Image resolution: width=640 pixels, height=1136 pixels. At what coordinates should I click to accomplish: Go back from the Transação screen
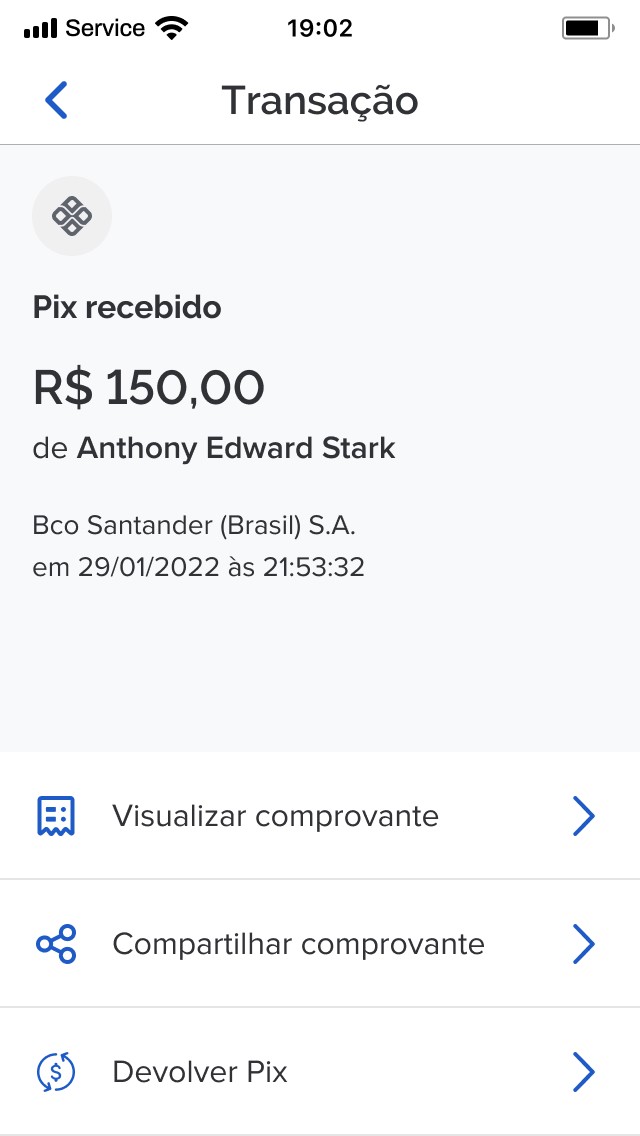[57, 101]
